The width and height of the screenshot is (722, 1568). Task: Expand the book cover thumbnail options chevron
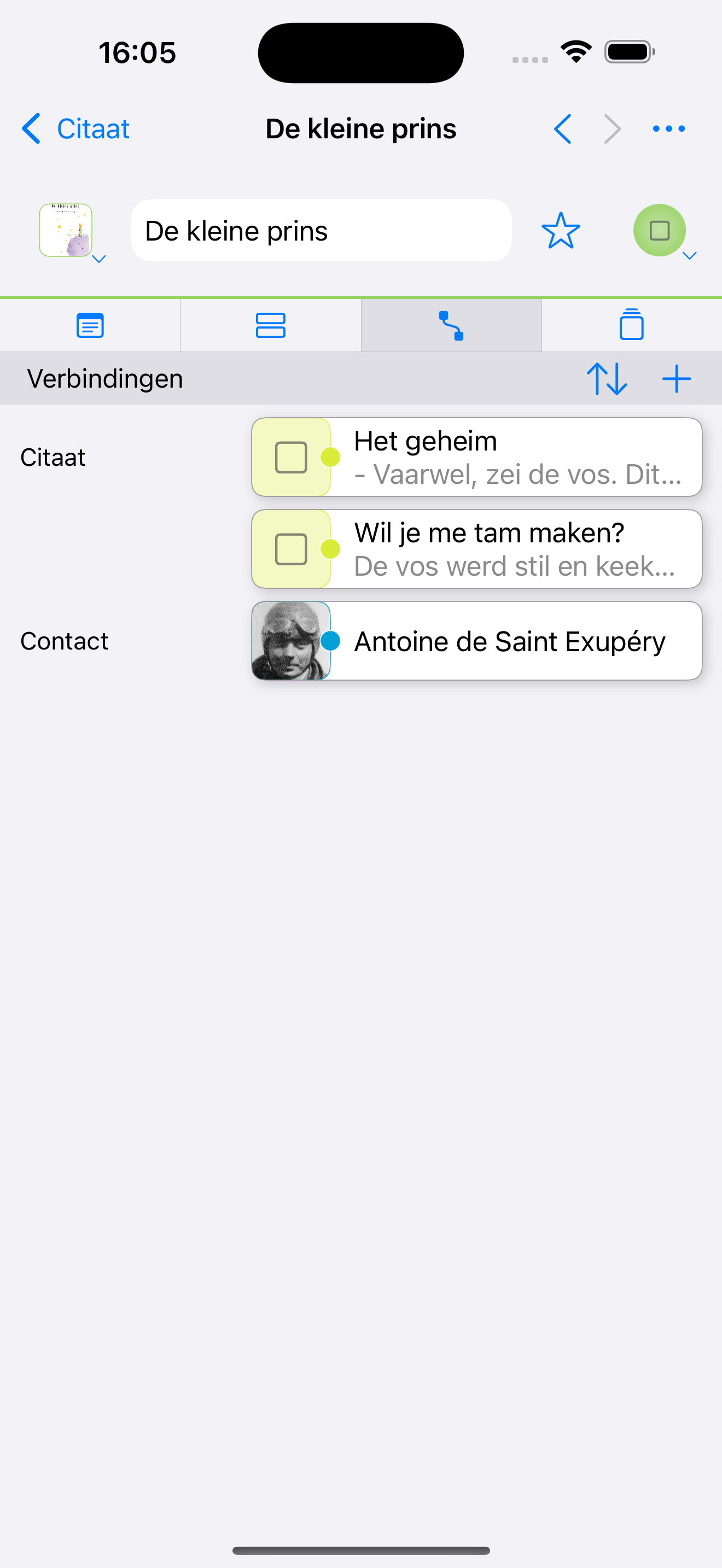click(98, 259)
